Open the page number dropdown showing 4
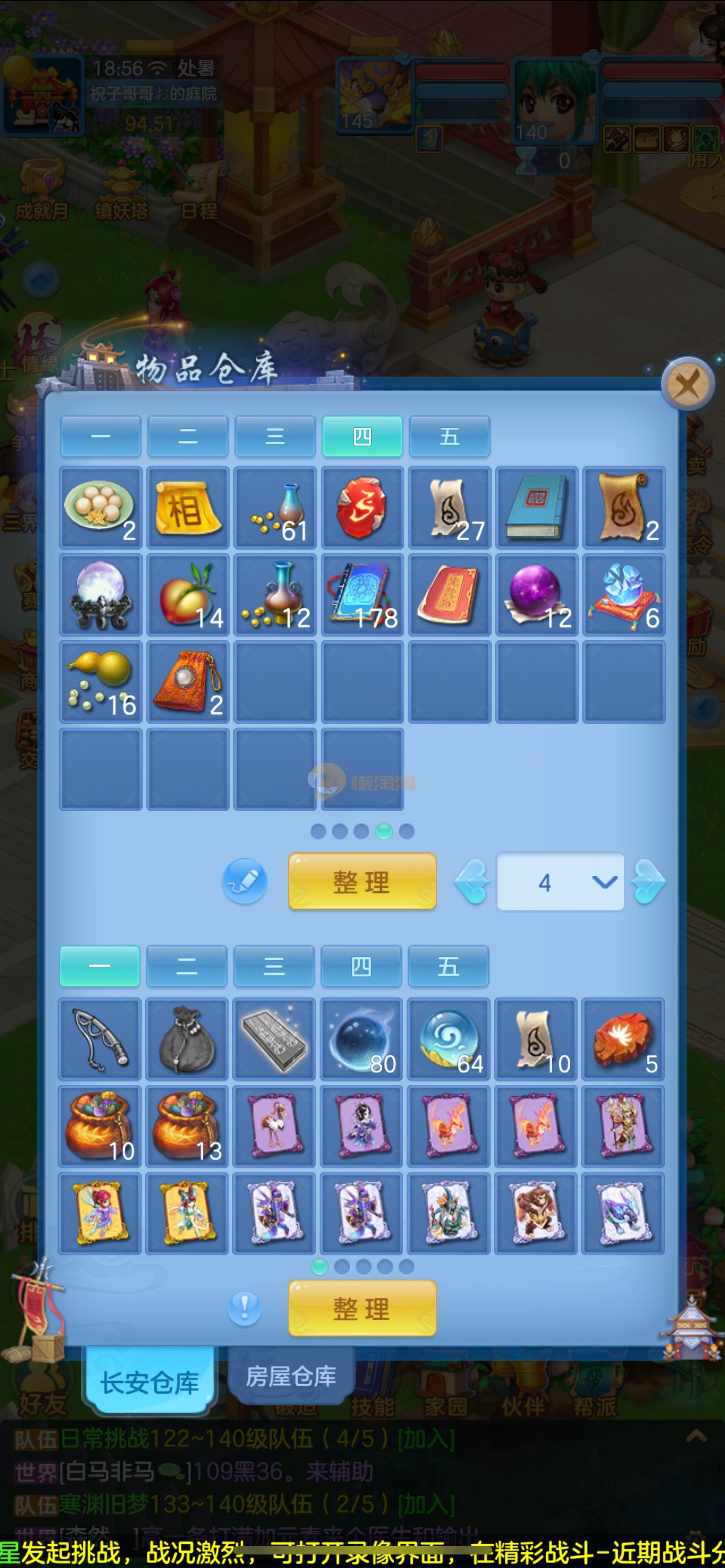This screenshot has height=1568, width=725. 561,882
